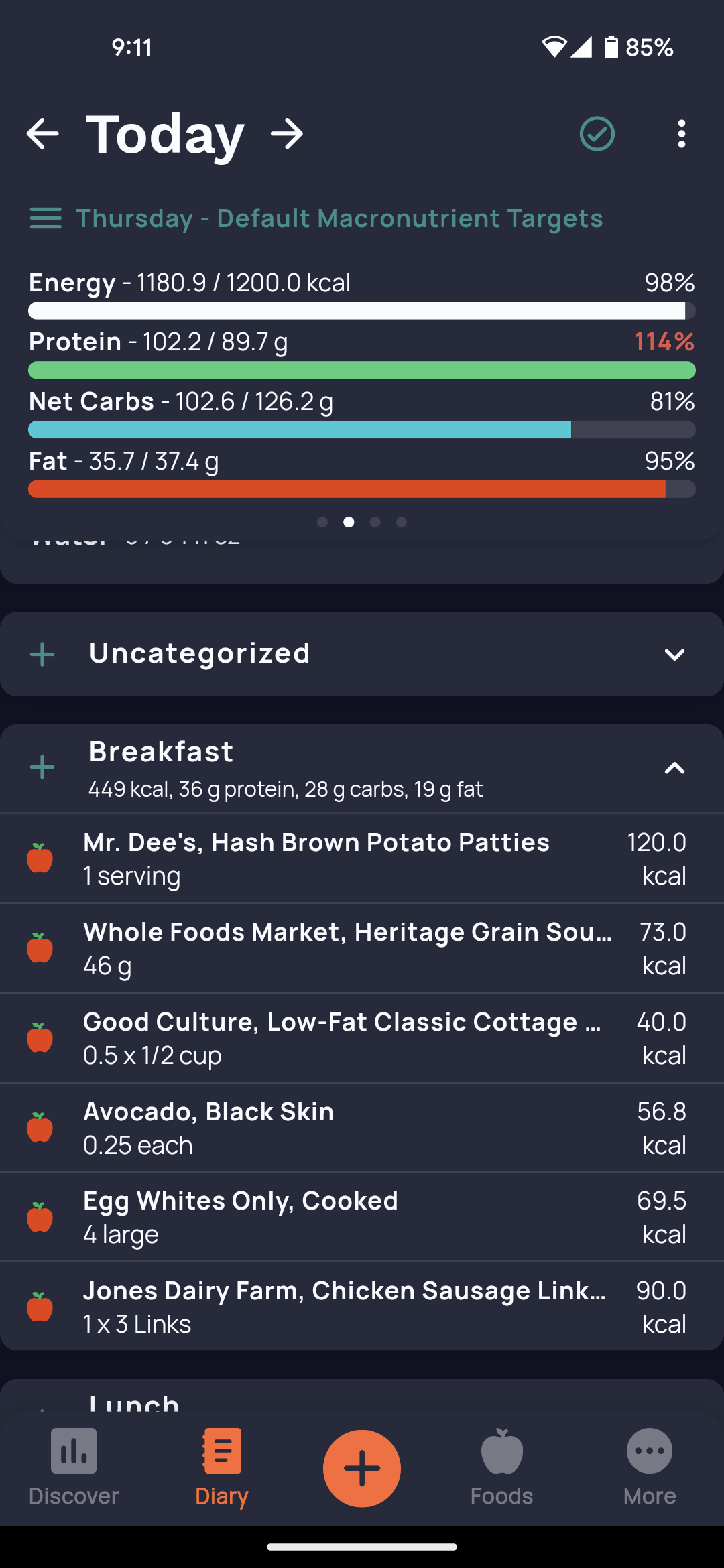Go to the previous day
This screenshot has width=724, height=1568.
43,134
